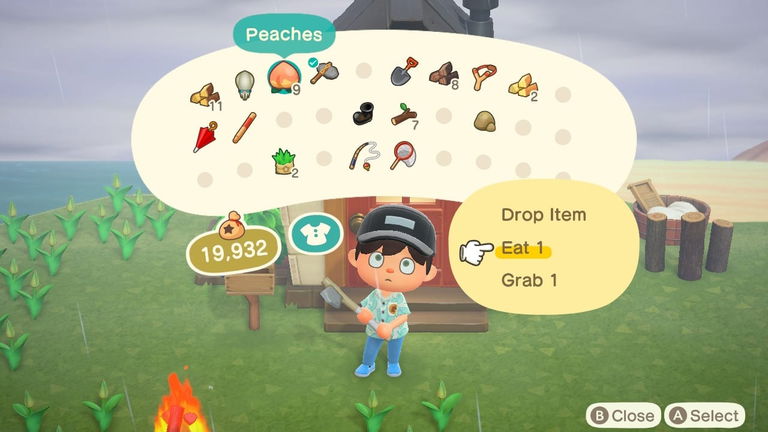Pick the stack of 7 tree branches
The image size is (768, 432).
(x=404, y=117)
